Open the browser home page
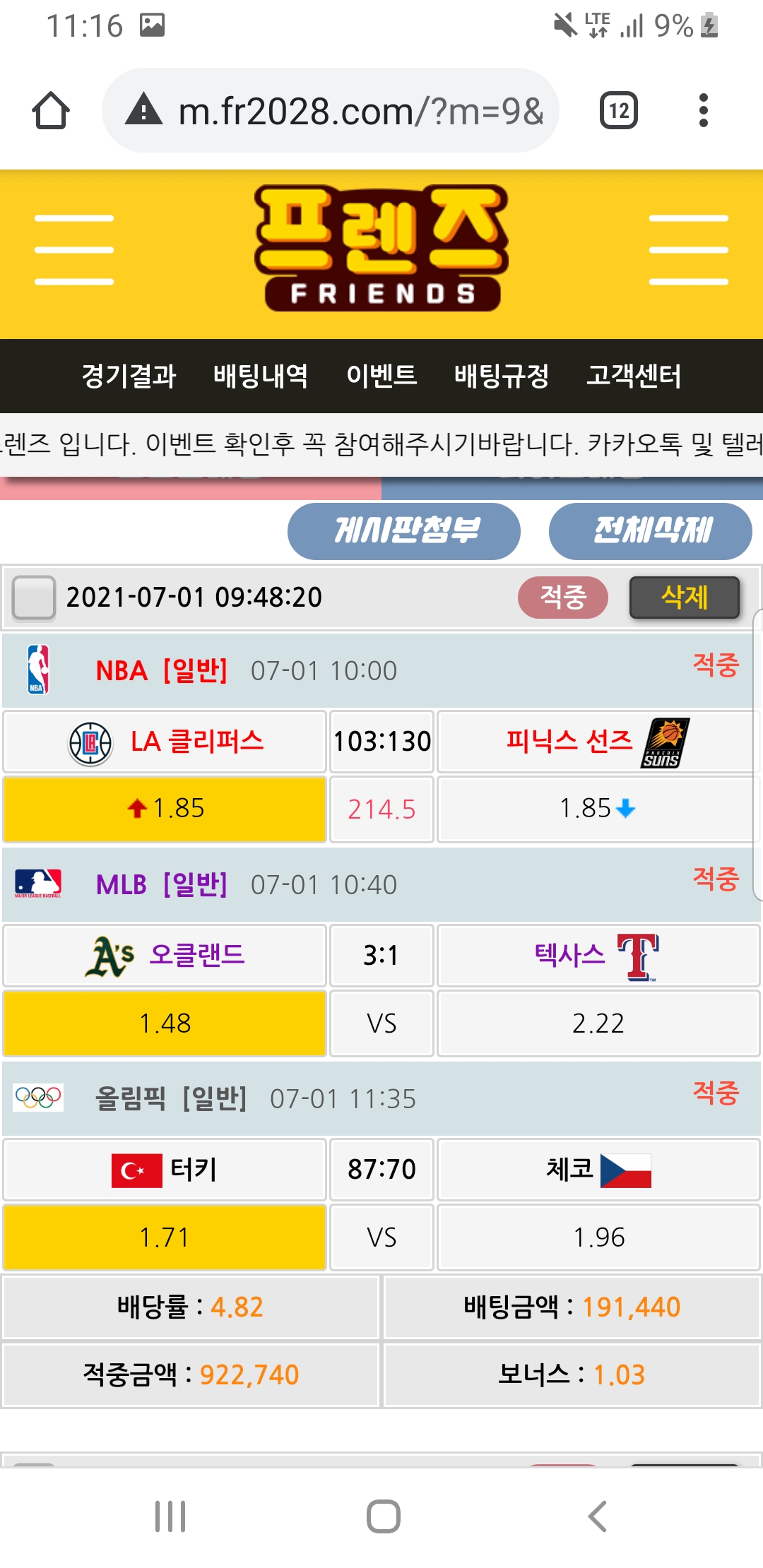The width and height of the screenshot is (763, 1568). (51, 111)
